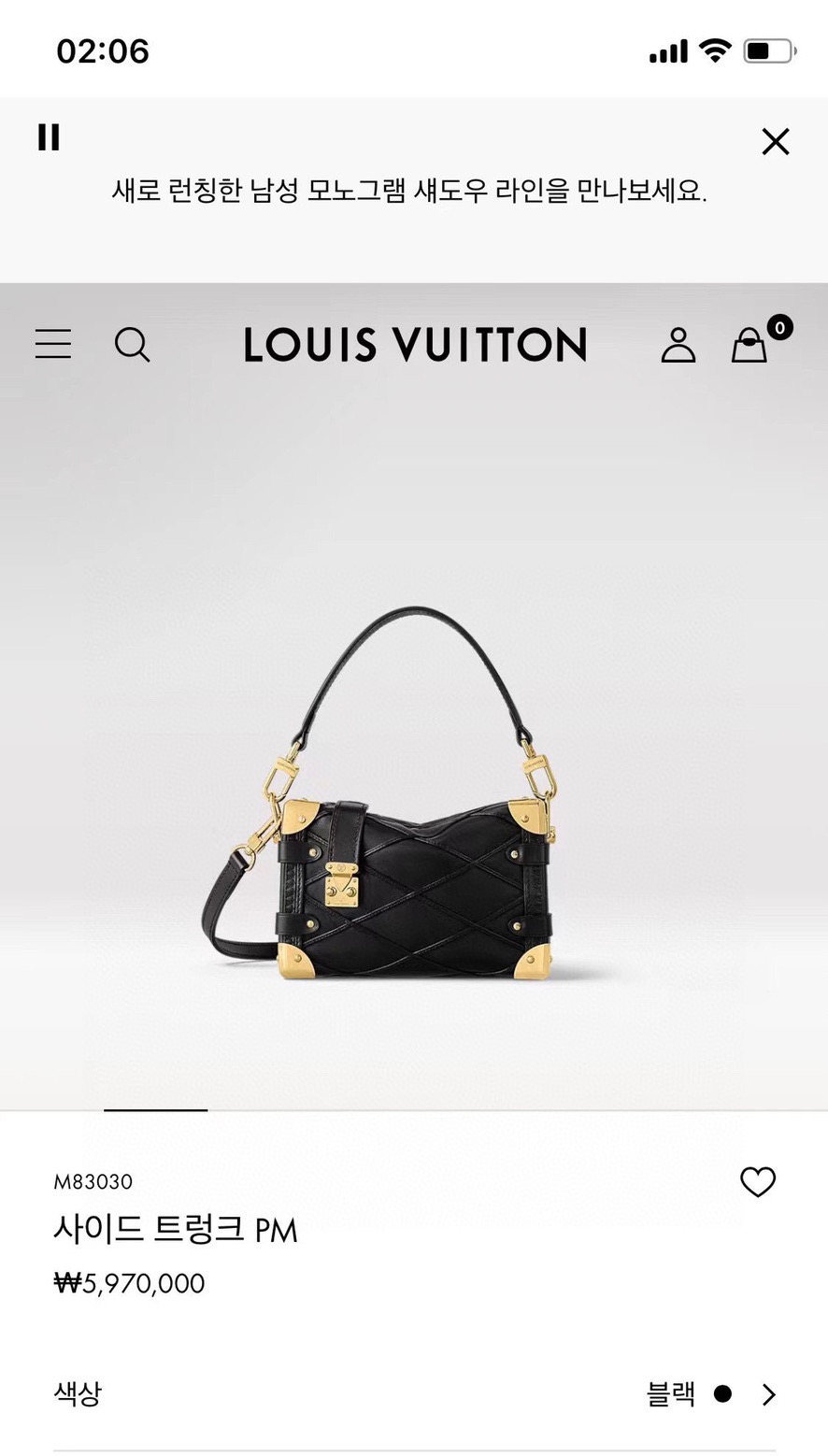Viewport: 828px width, 1456px height.
Task: Open the search icon
Action: [132, 345]
